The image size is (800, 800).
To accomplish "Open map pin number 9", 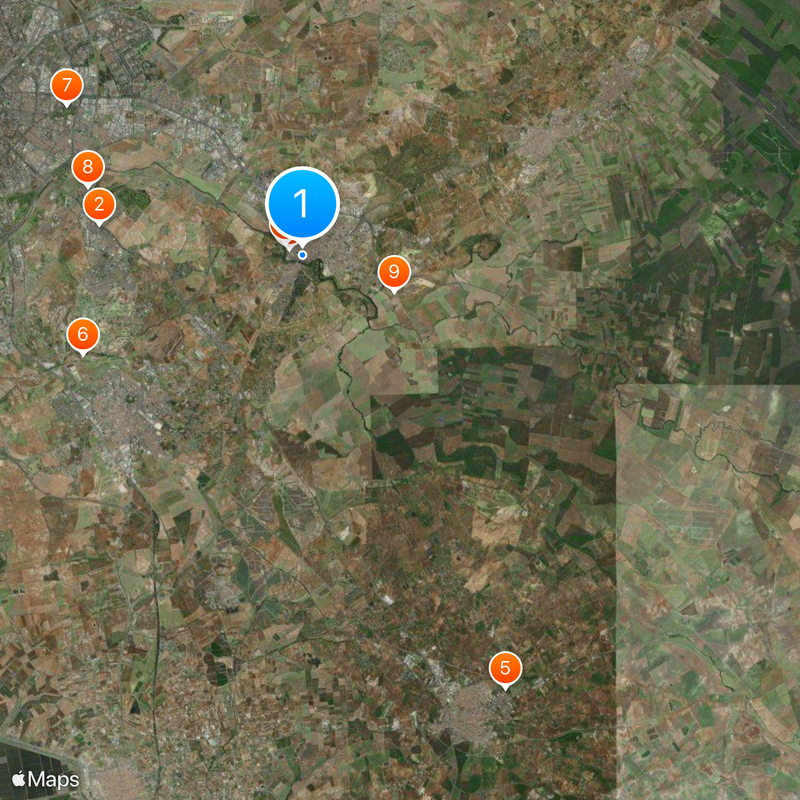I will point(393,271).
